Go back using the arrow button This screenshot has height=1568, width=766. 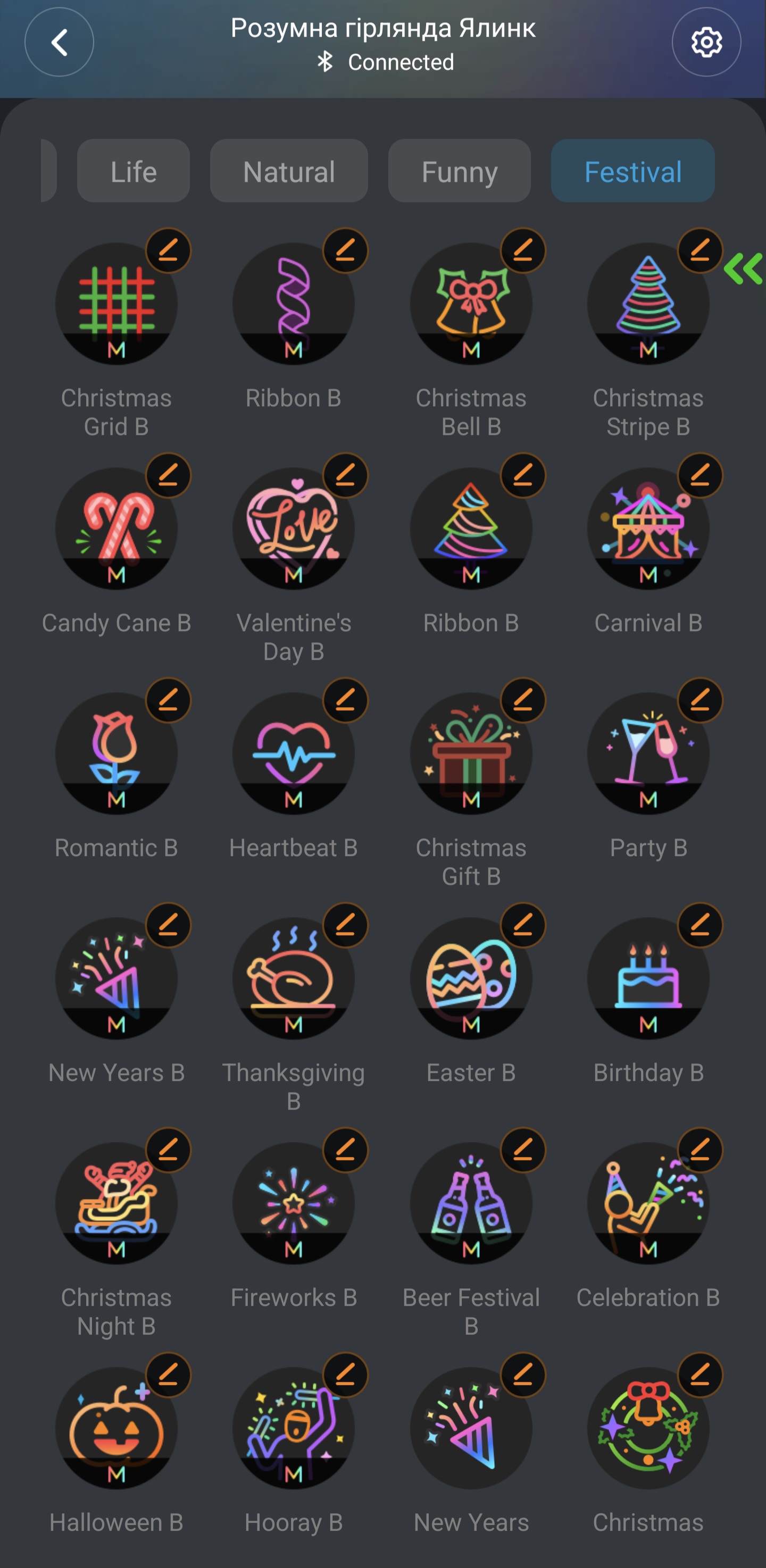[59, 42]
